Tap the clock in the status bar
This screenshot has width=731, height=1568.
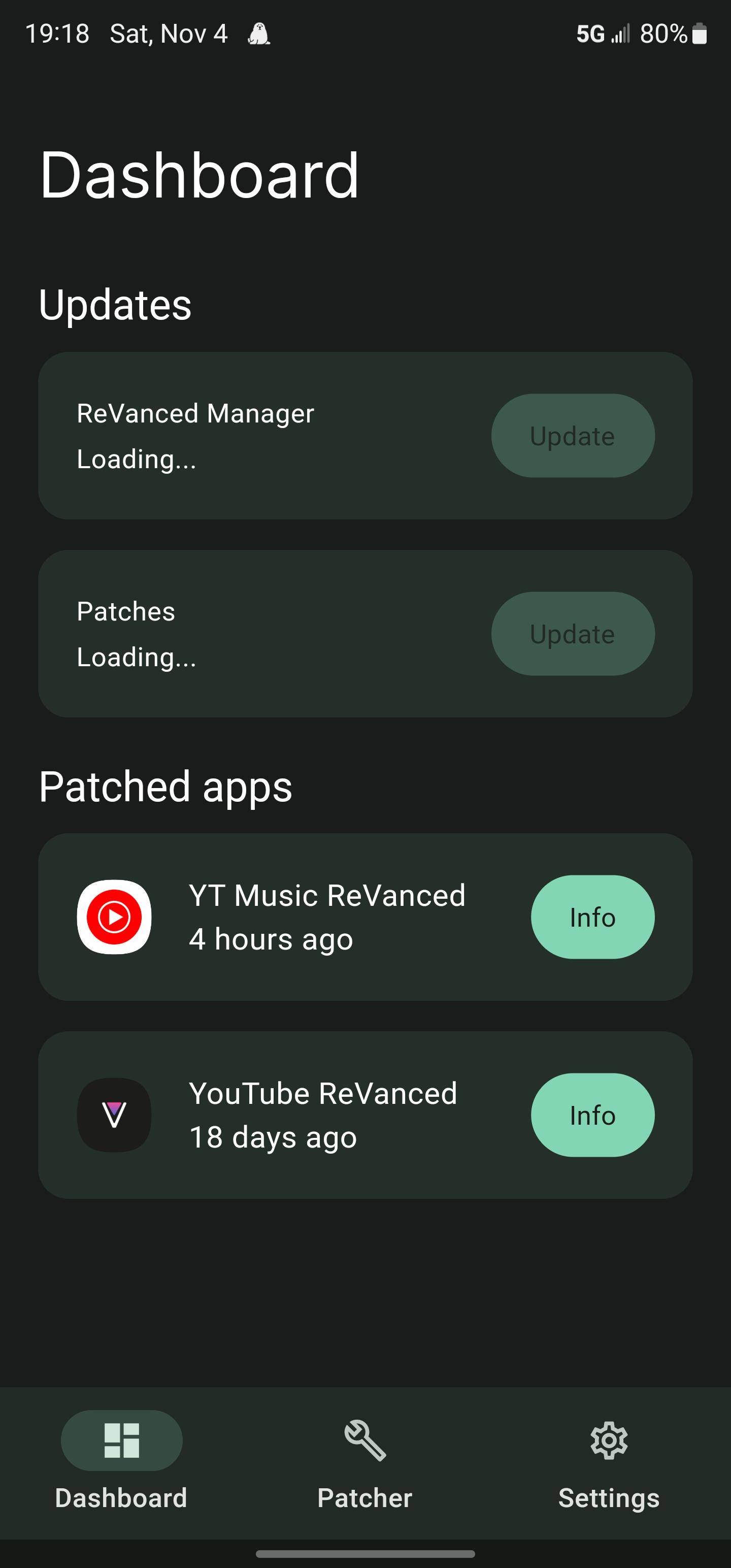58,34
